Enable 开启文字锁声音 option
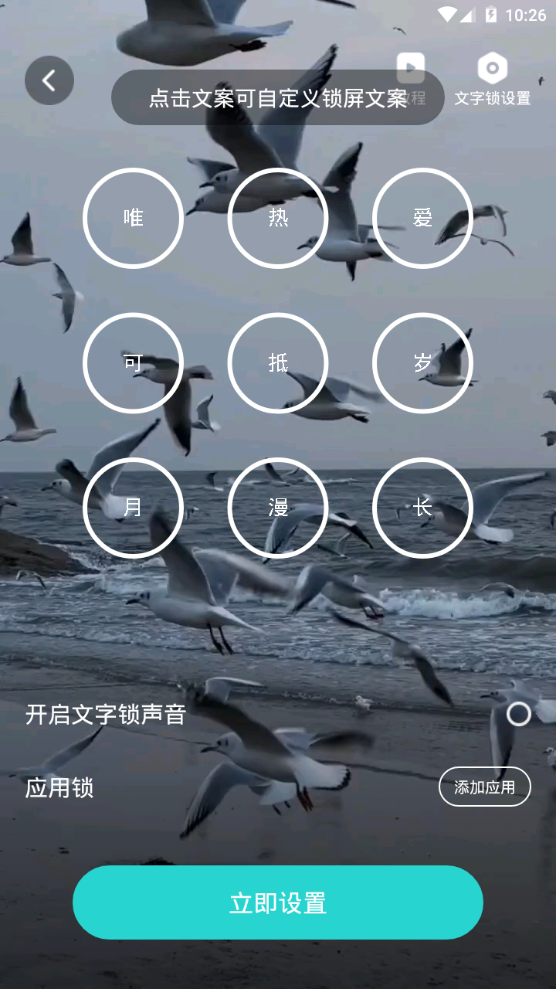The width and height of the screenshot is (556, 989). [518, 714]
